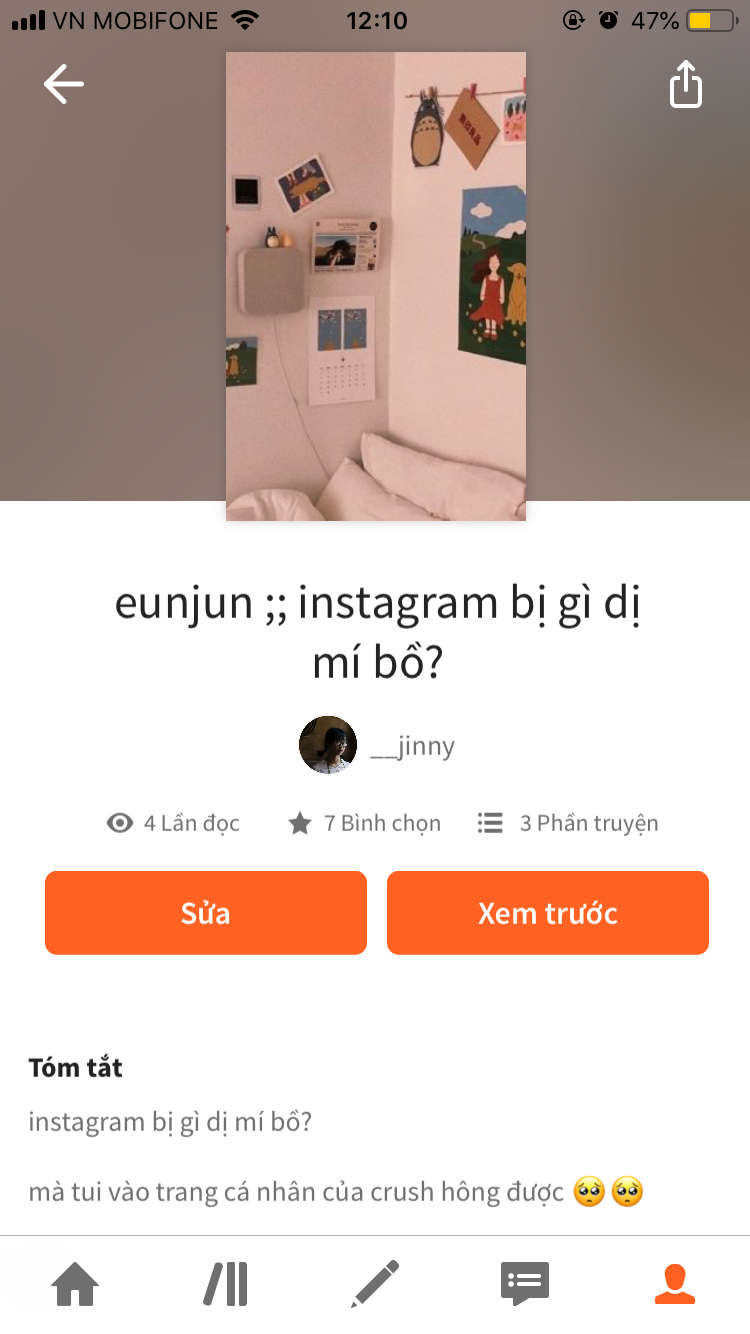Tap the Xem trước button
Screen dimensions: 750x1334
pos(548,913)
